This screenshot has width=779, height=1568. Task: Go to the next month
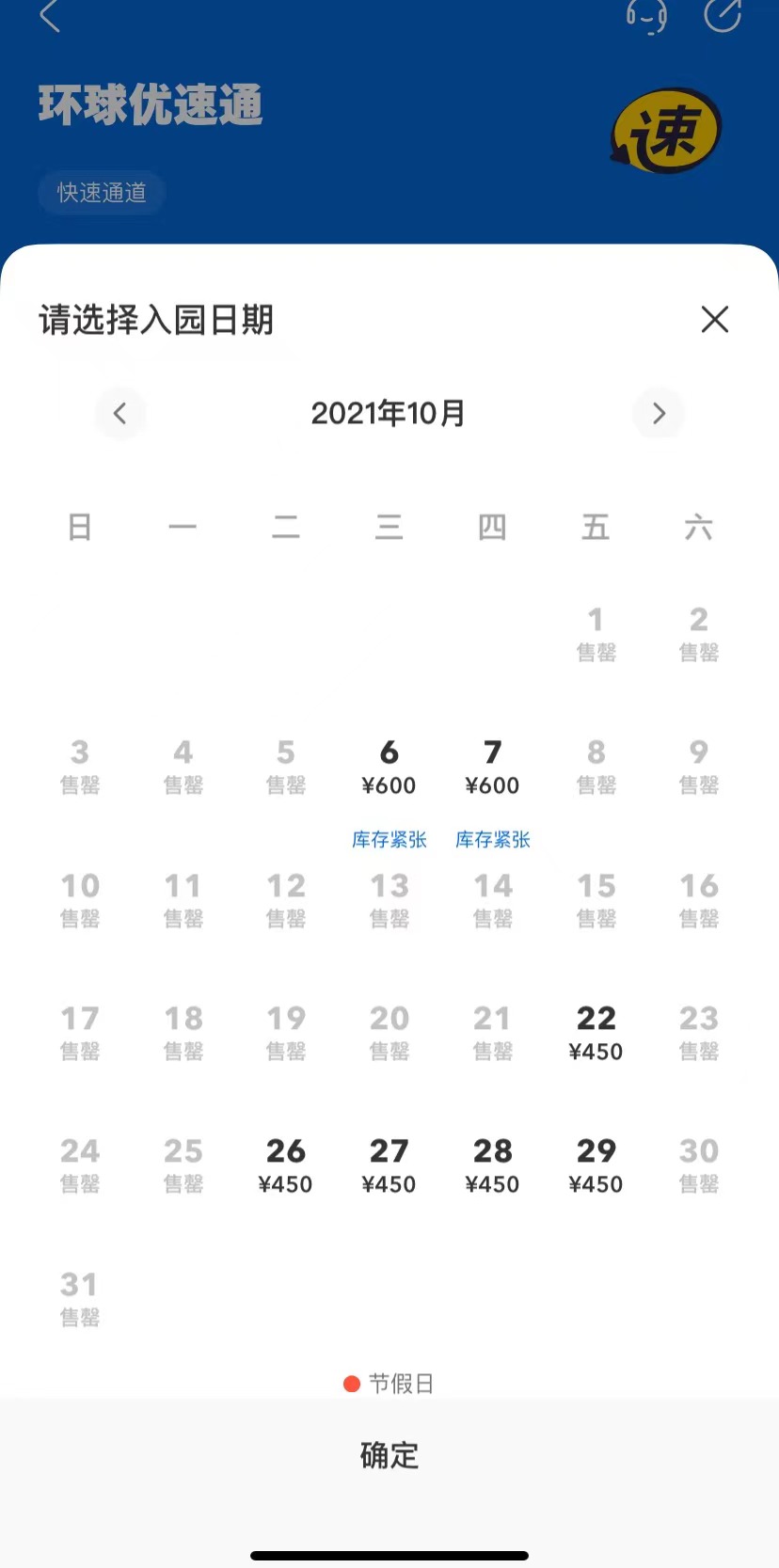coord(659,413)
